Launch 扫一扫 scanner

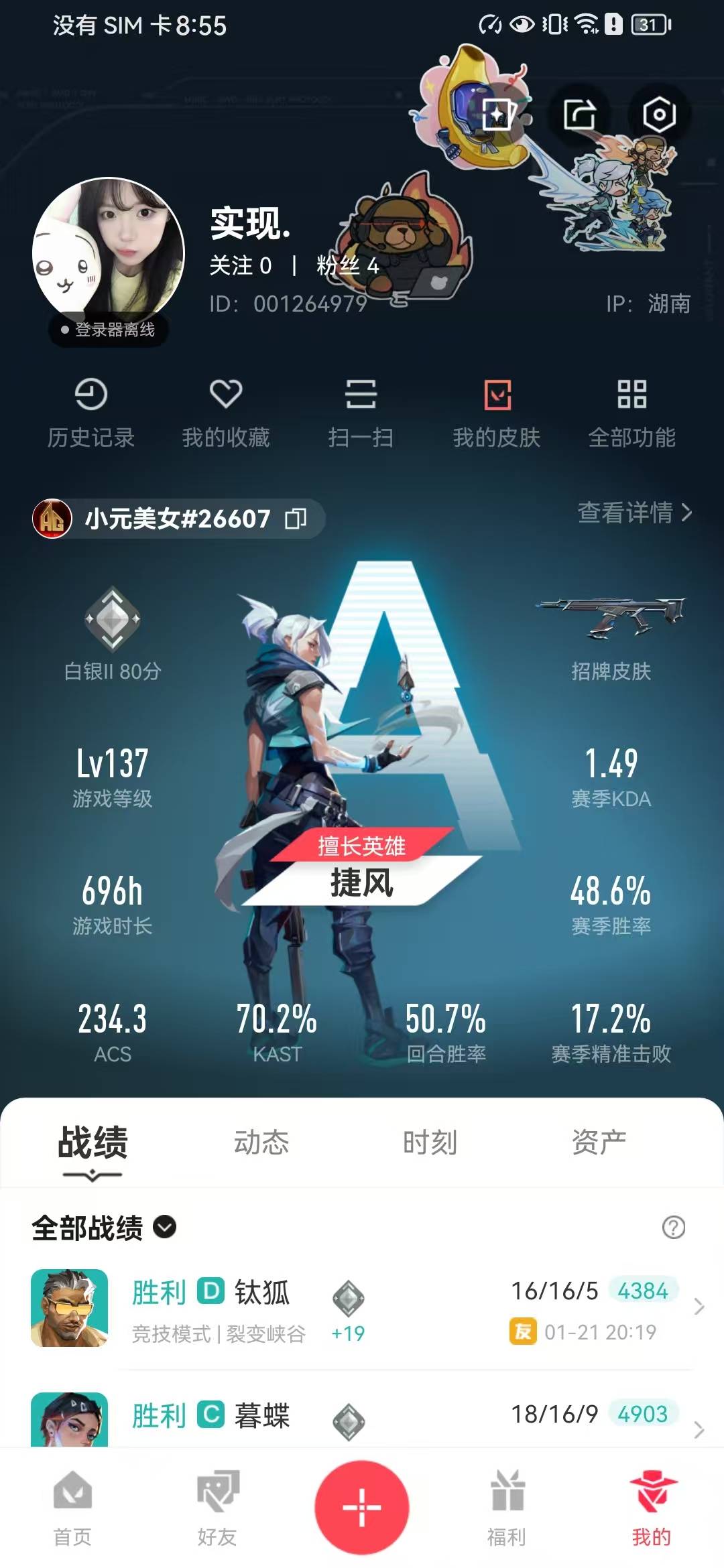[x=361, y=413]
